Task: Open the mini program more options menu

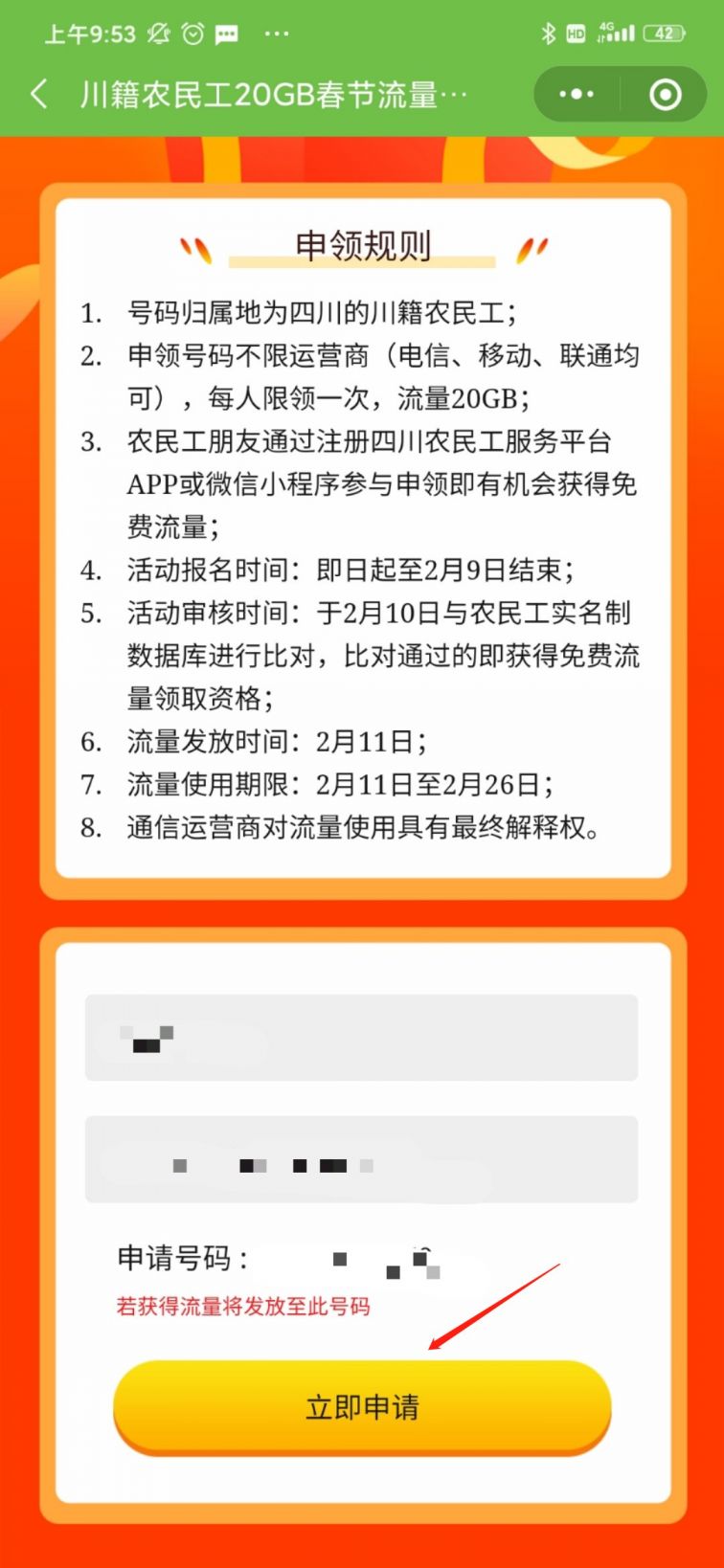Action: click(x=576, y=95)
